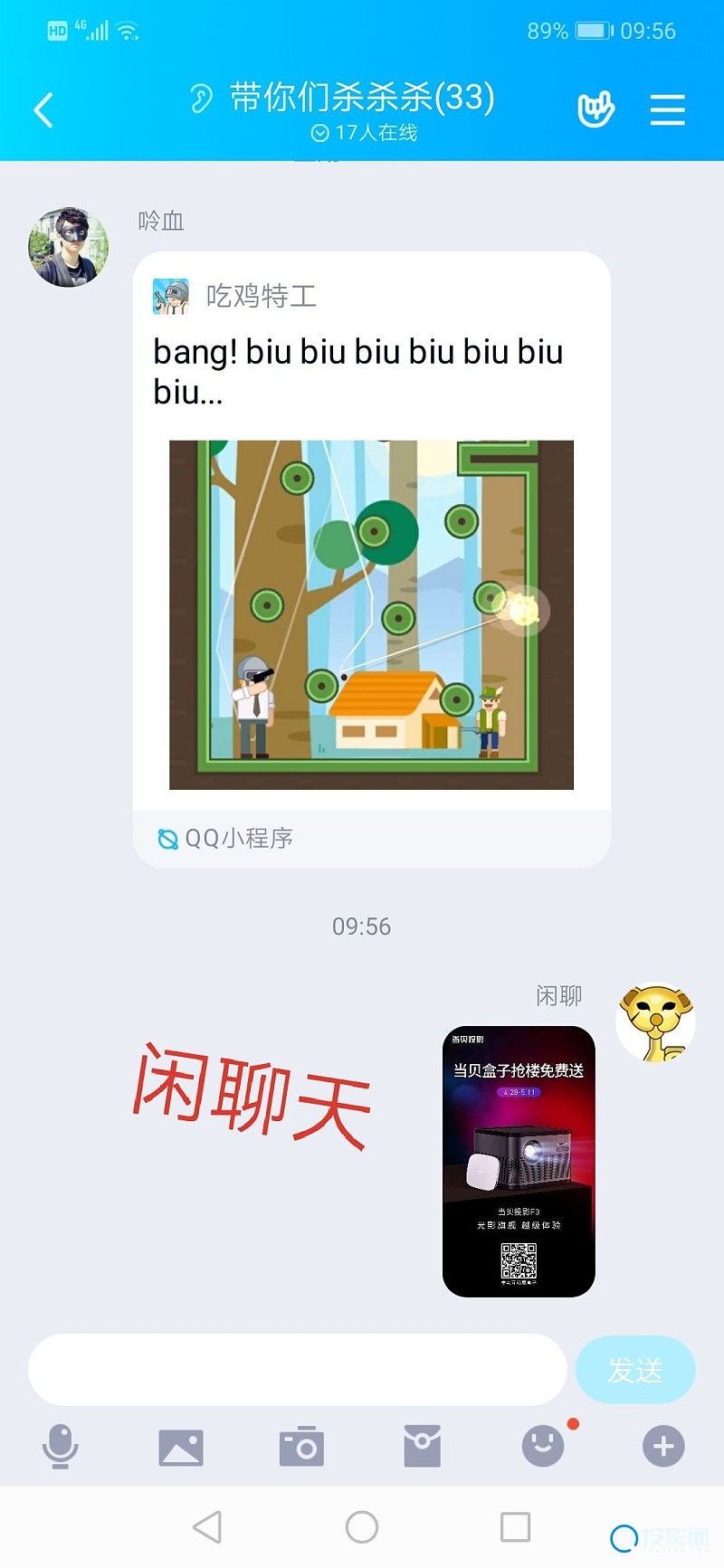View 呤血's profile avatar
The height and width of the screenshot is (1568, 724).
[69, 247]
